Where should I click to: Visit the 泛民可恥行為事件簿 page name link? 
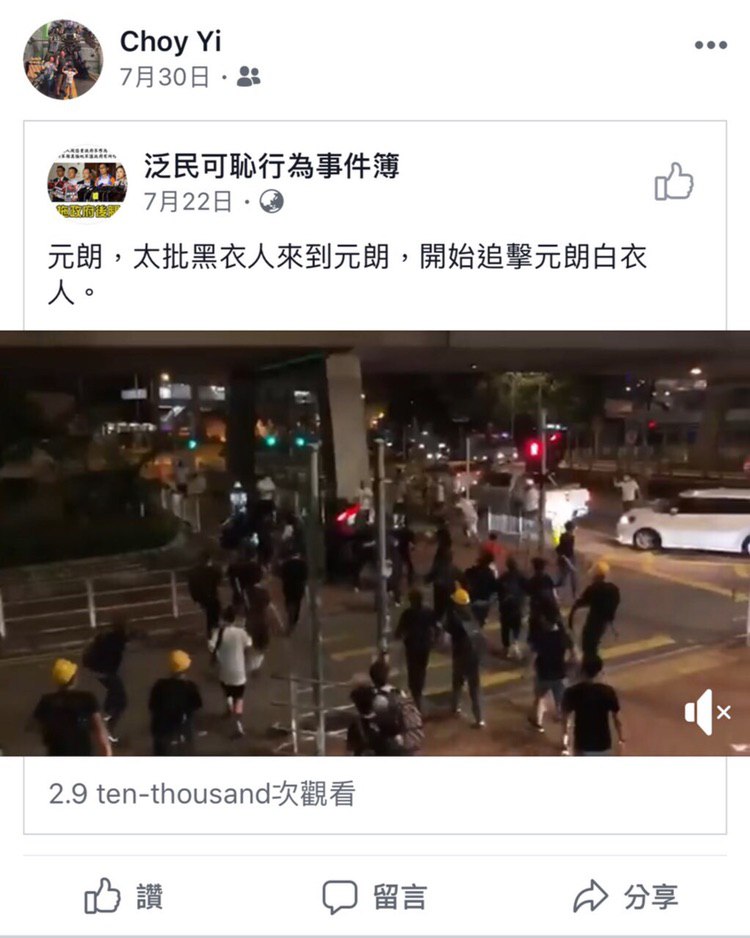pyautogui.click(x=271, y=166)
